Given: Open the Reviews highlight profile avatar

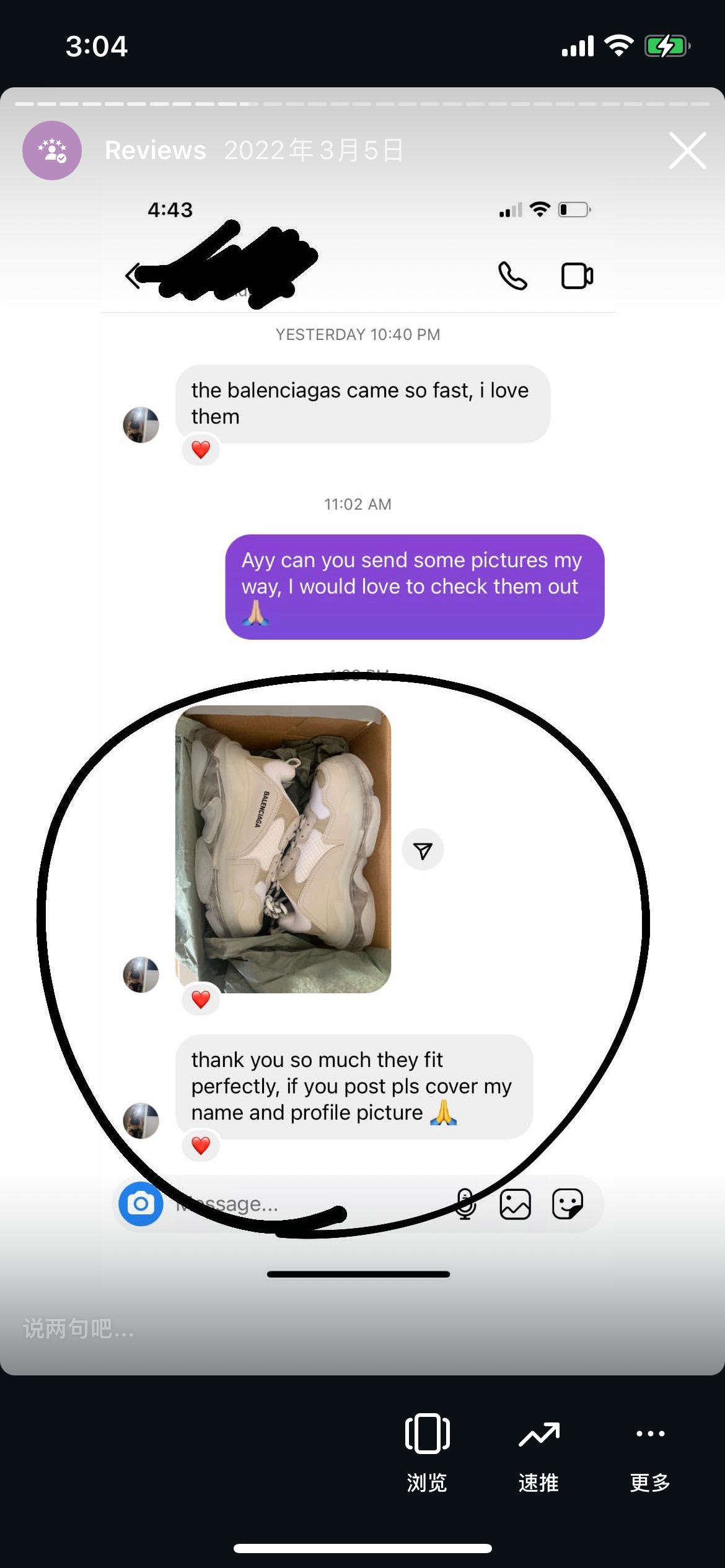Looking at the screenshot, I should [52, 150].
